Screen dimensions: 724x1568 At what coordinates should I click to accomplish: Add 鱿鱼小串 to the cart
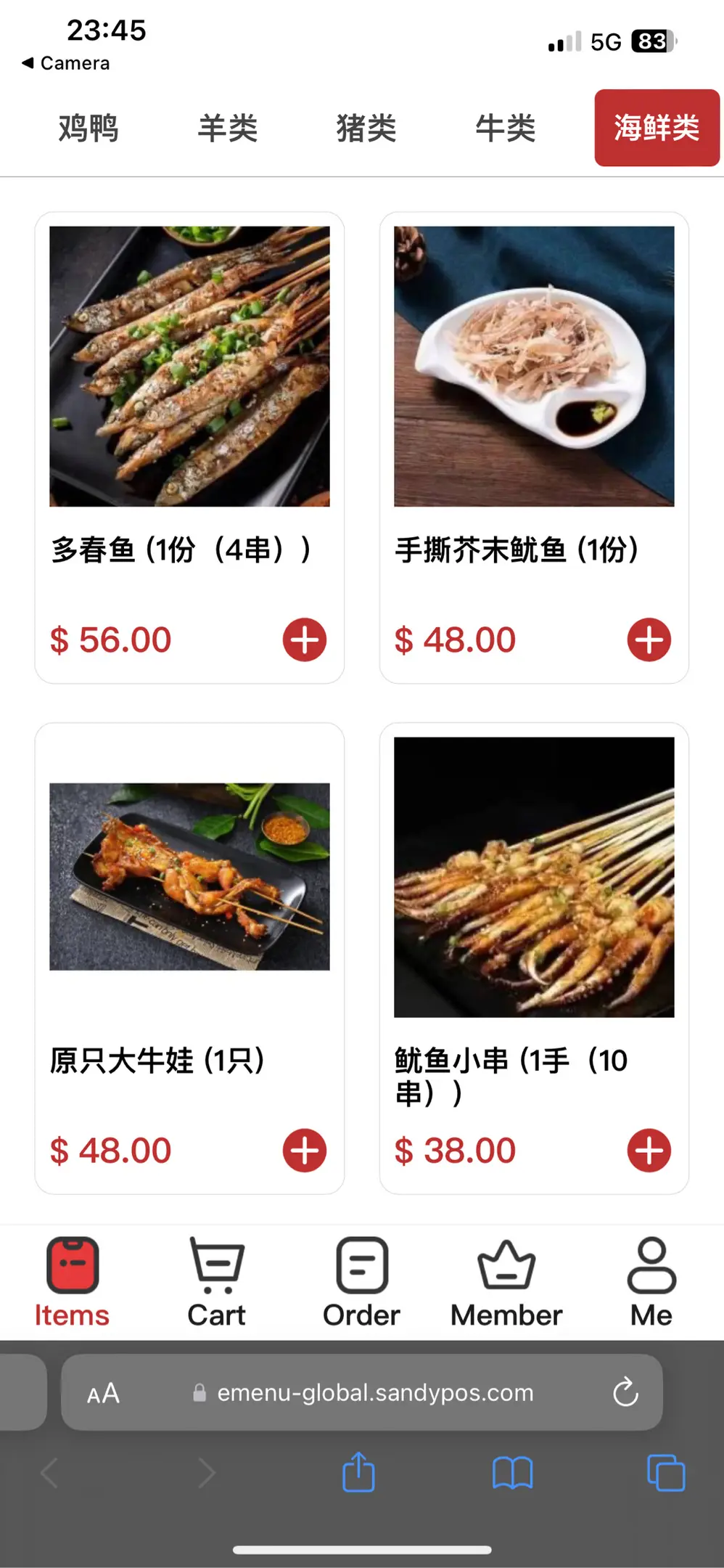pos(649,1150)
